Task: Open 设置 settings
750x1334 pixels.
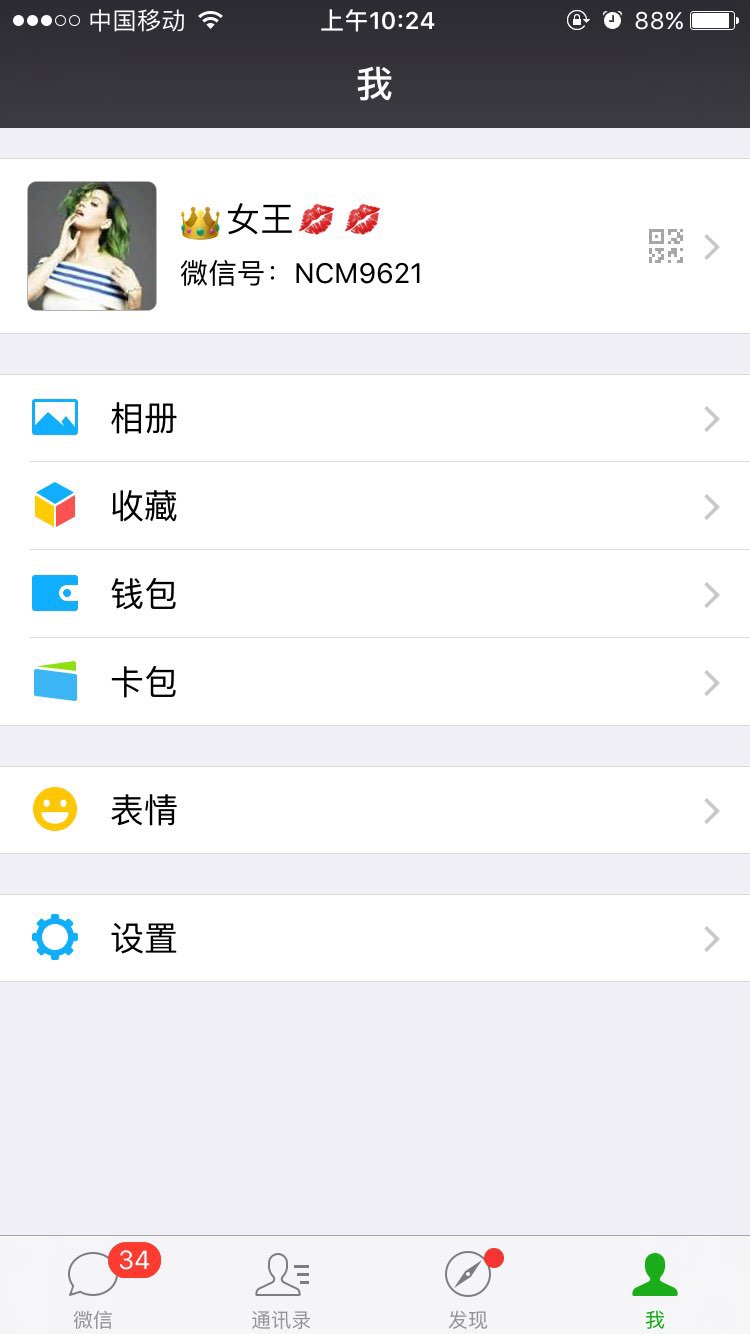Action: [375, 938]
